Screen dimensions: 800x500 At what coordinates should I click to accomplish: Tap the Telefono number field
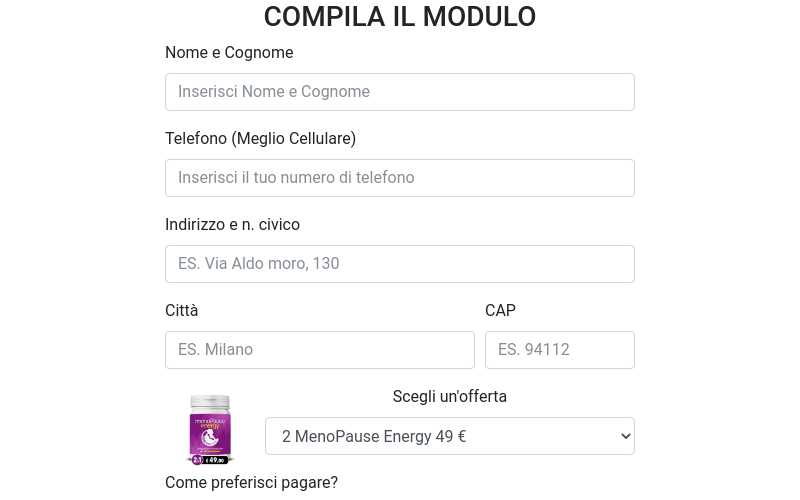click(x=399, y=178)
